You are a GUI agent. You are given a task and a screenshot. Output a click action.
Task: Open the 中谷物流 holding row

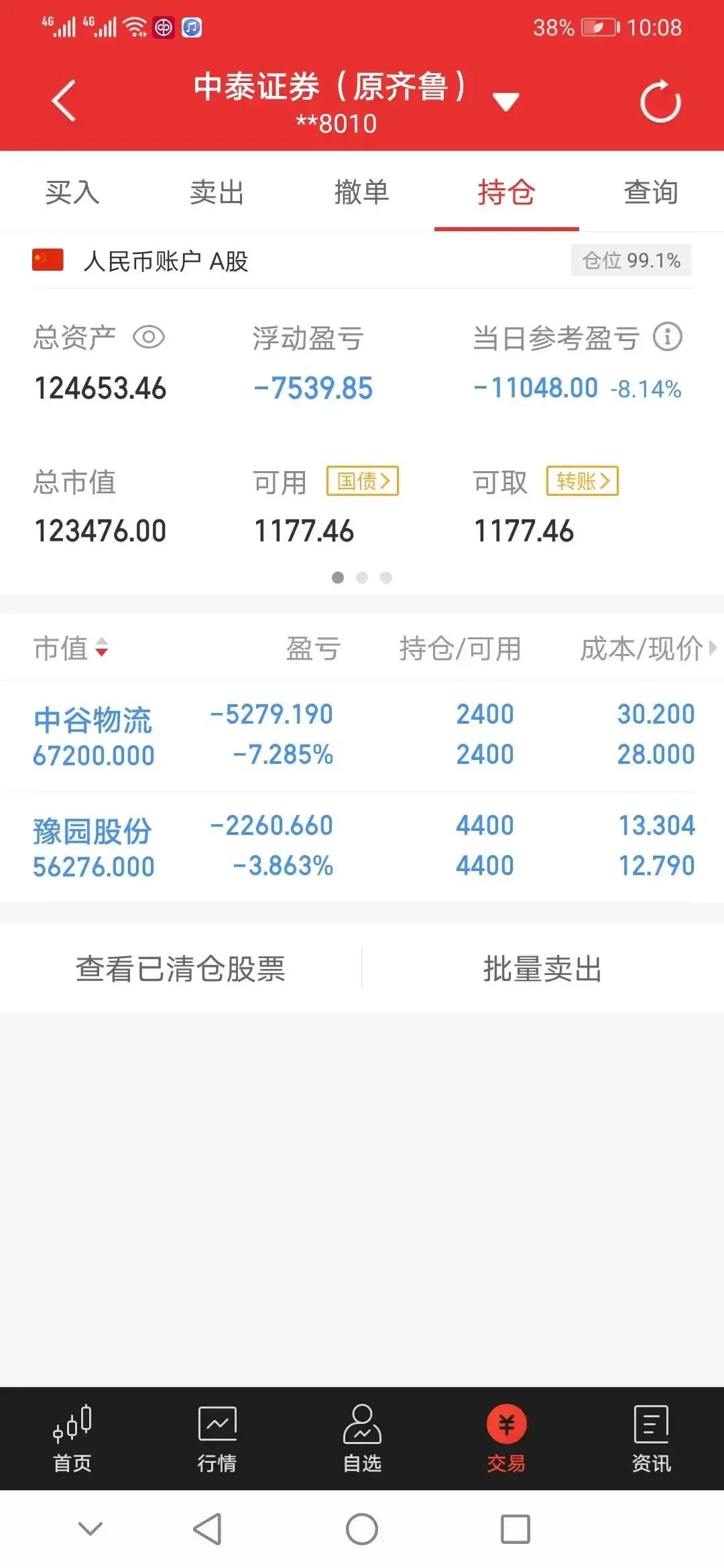362,735
